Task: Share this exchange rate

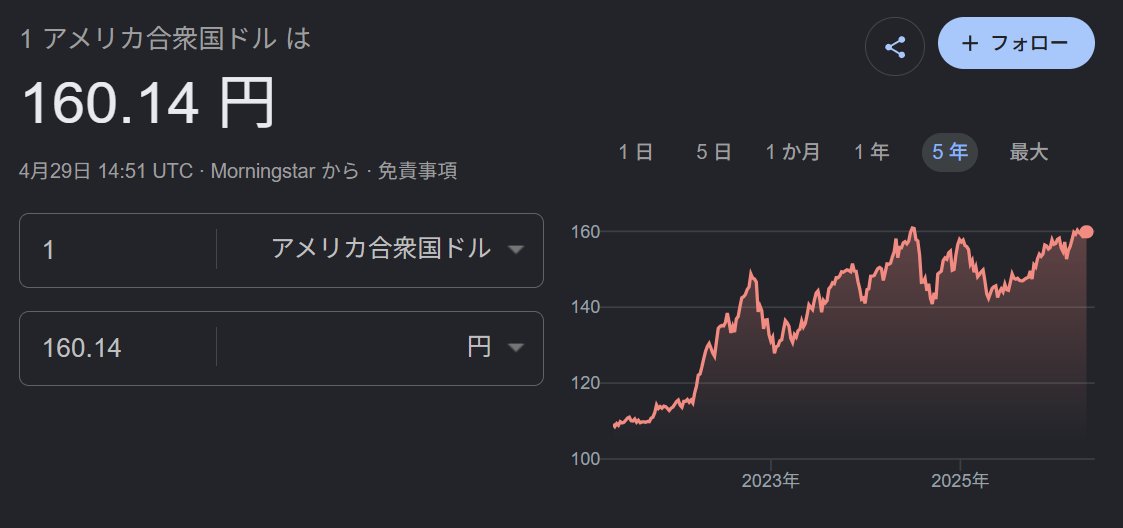Action: [895, 47]
